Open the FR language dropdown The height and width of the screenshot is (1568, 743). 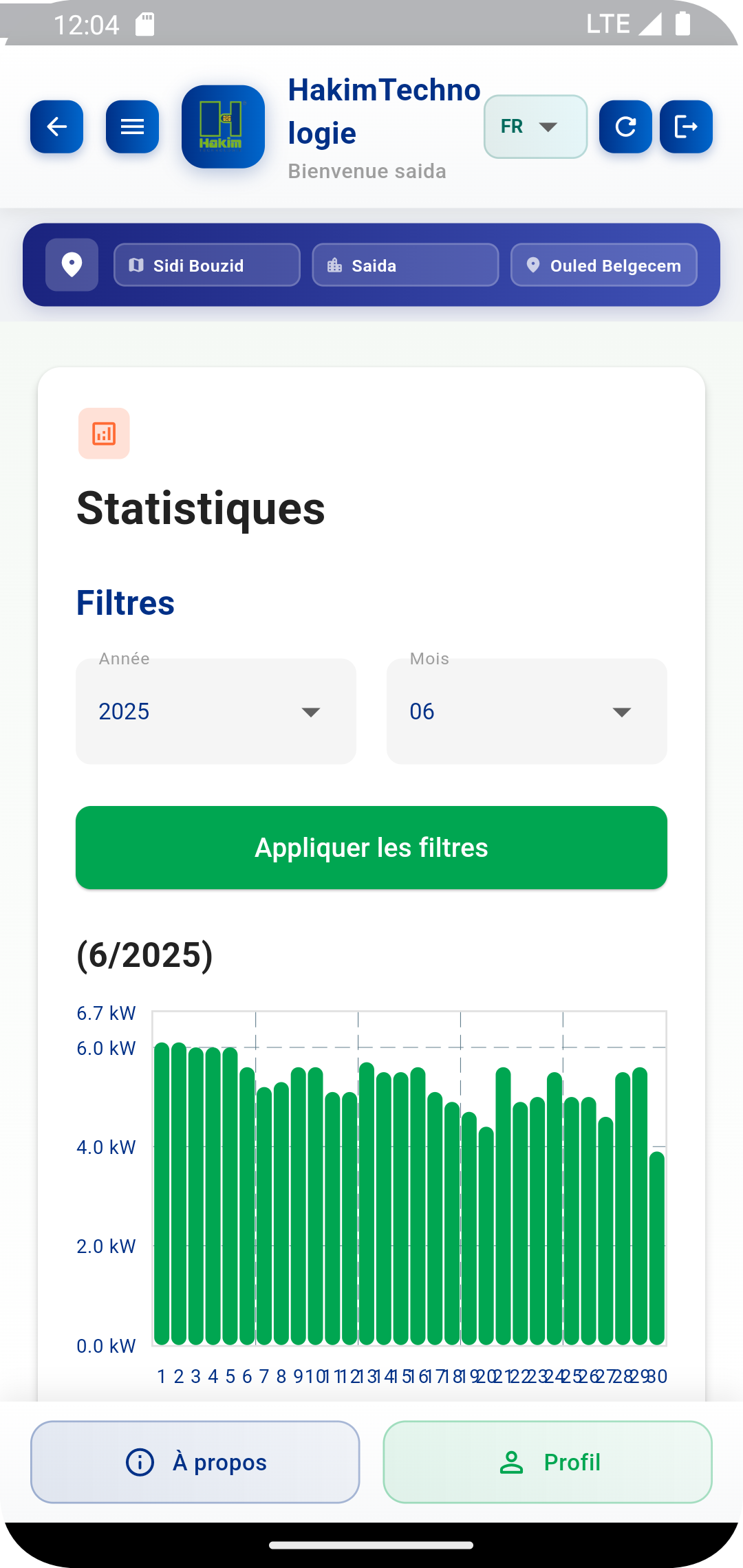[x=535, y=127]
